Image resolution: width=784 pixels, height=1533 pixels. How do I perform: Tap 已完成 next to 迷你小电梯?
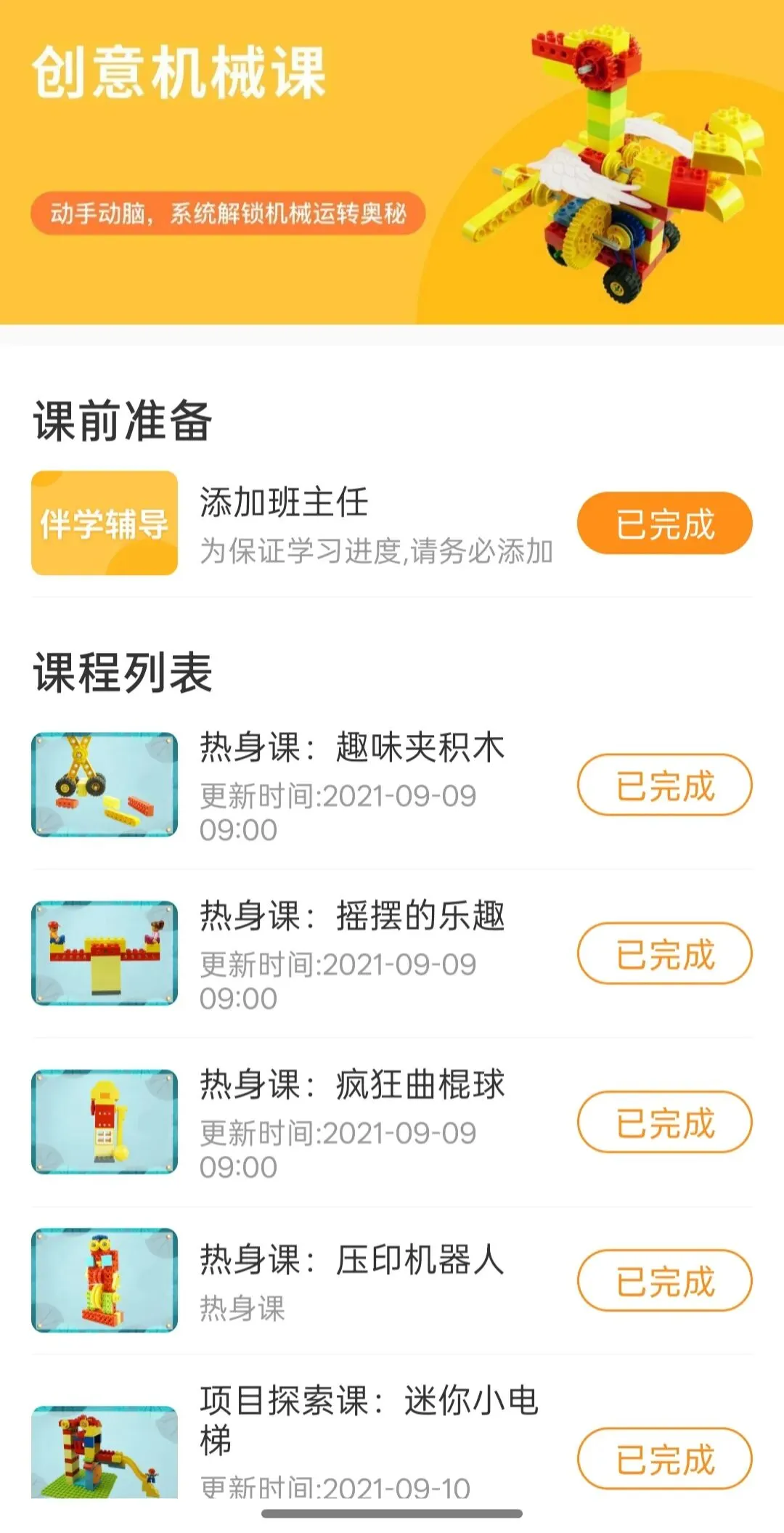click(664, 1458)
